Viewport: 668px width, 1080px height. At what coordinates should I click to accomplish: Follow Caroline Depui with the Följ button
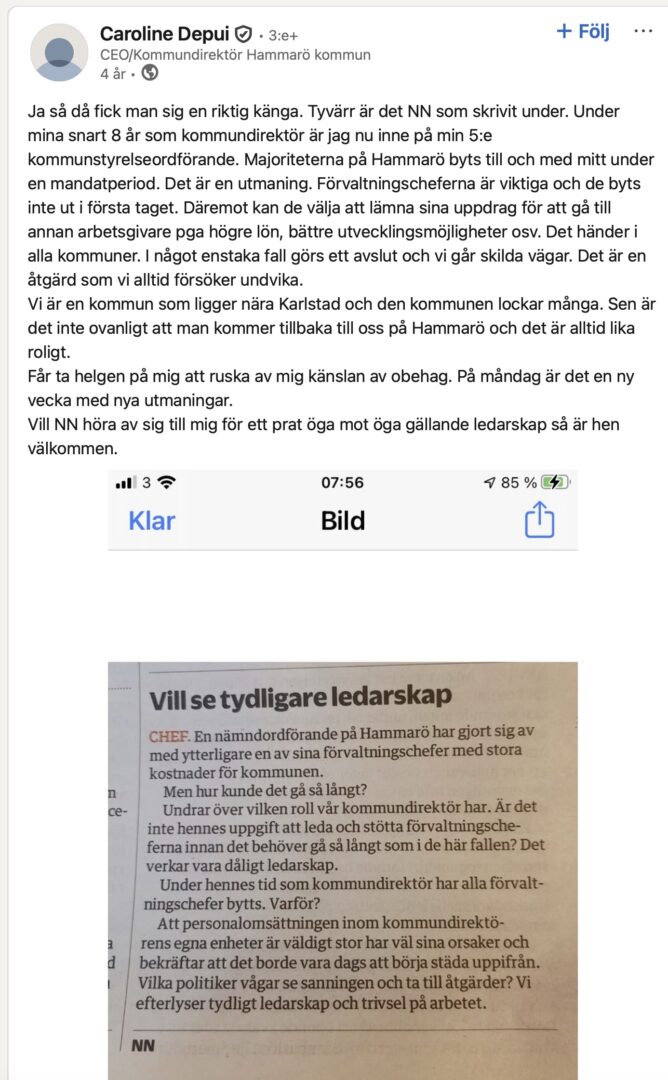click(x=583, y=32)
